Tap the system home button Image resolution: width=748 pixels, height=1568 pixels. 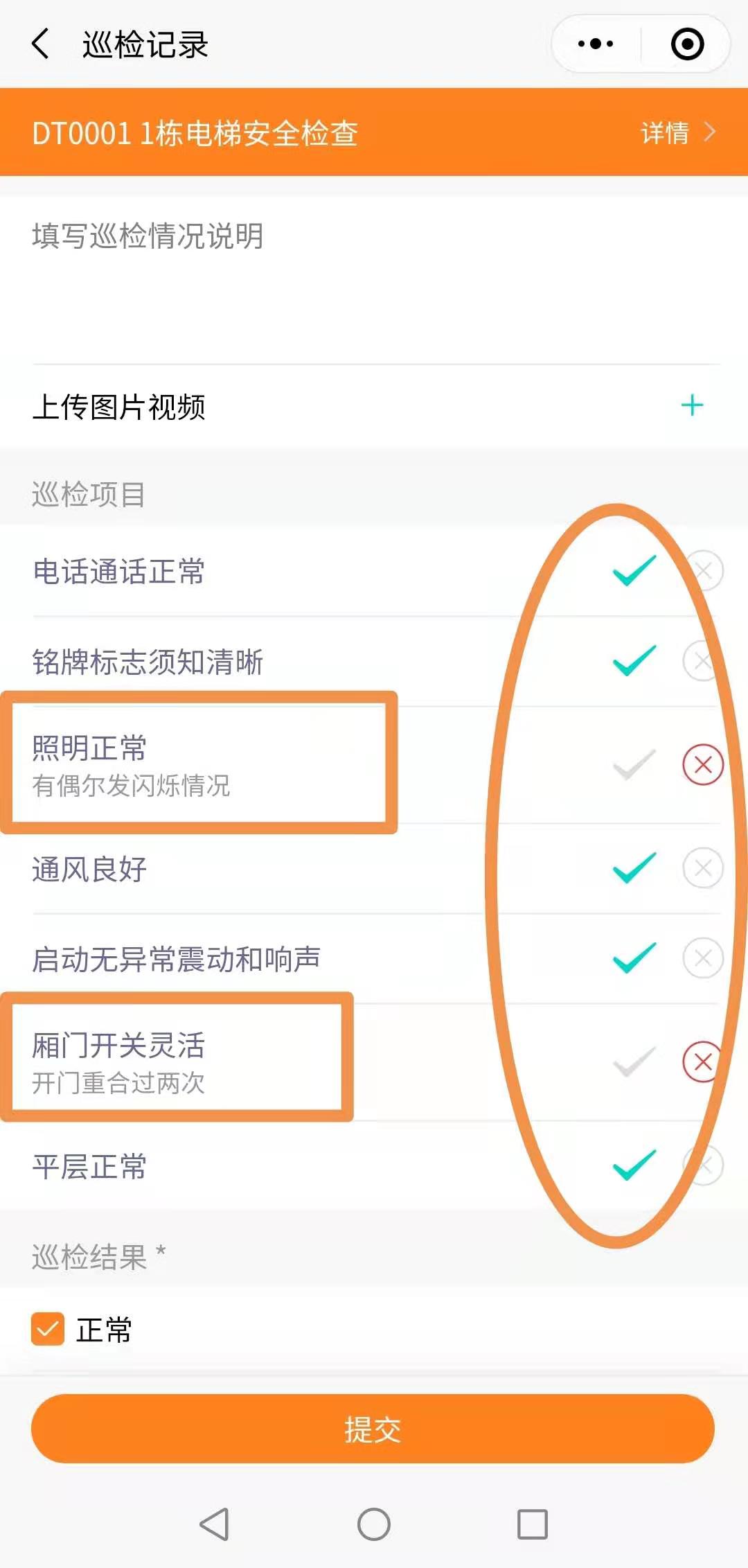(x=374, y=1524)
